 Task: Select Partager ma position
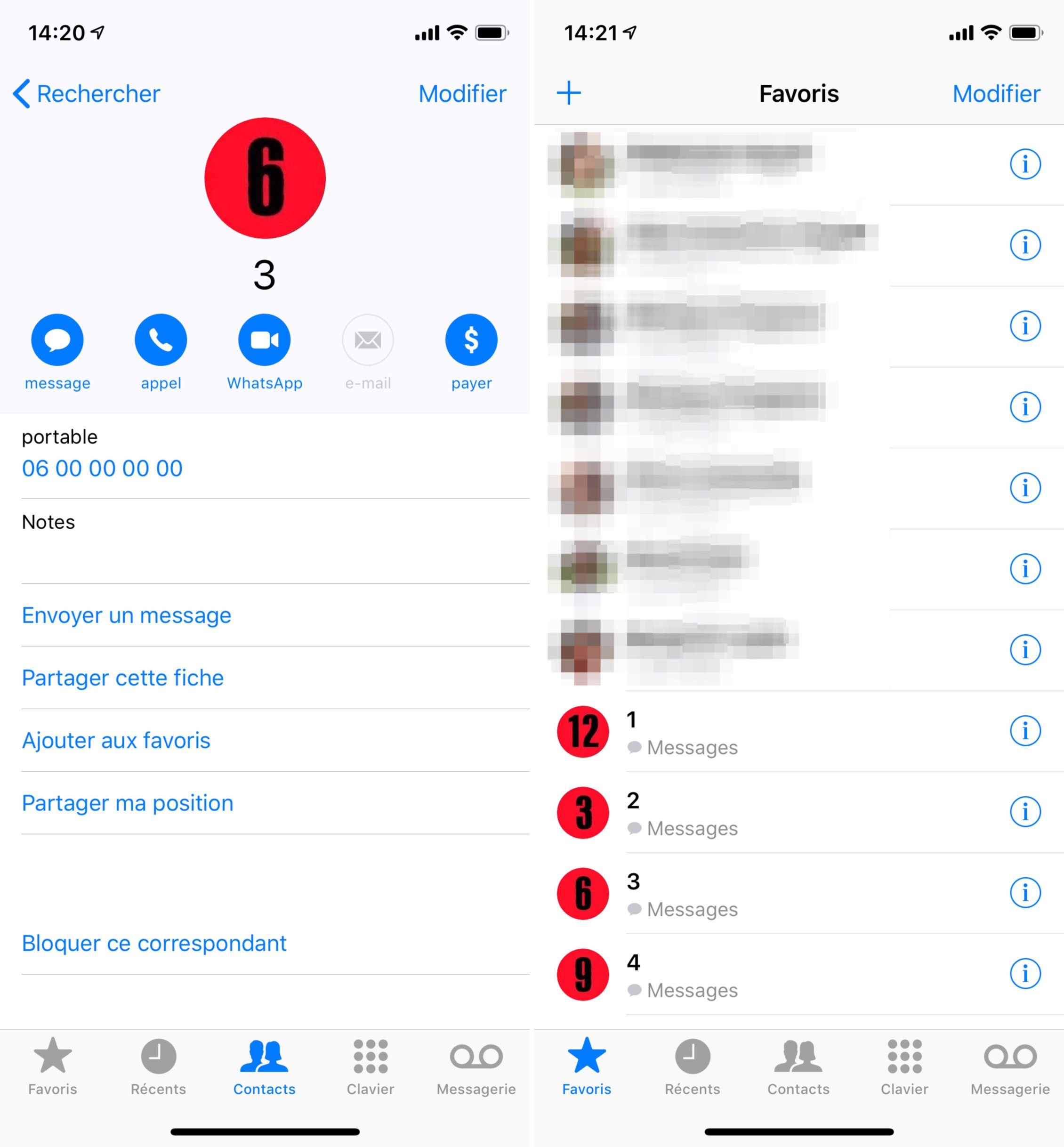(x=128, y=803)
